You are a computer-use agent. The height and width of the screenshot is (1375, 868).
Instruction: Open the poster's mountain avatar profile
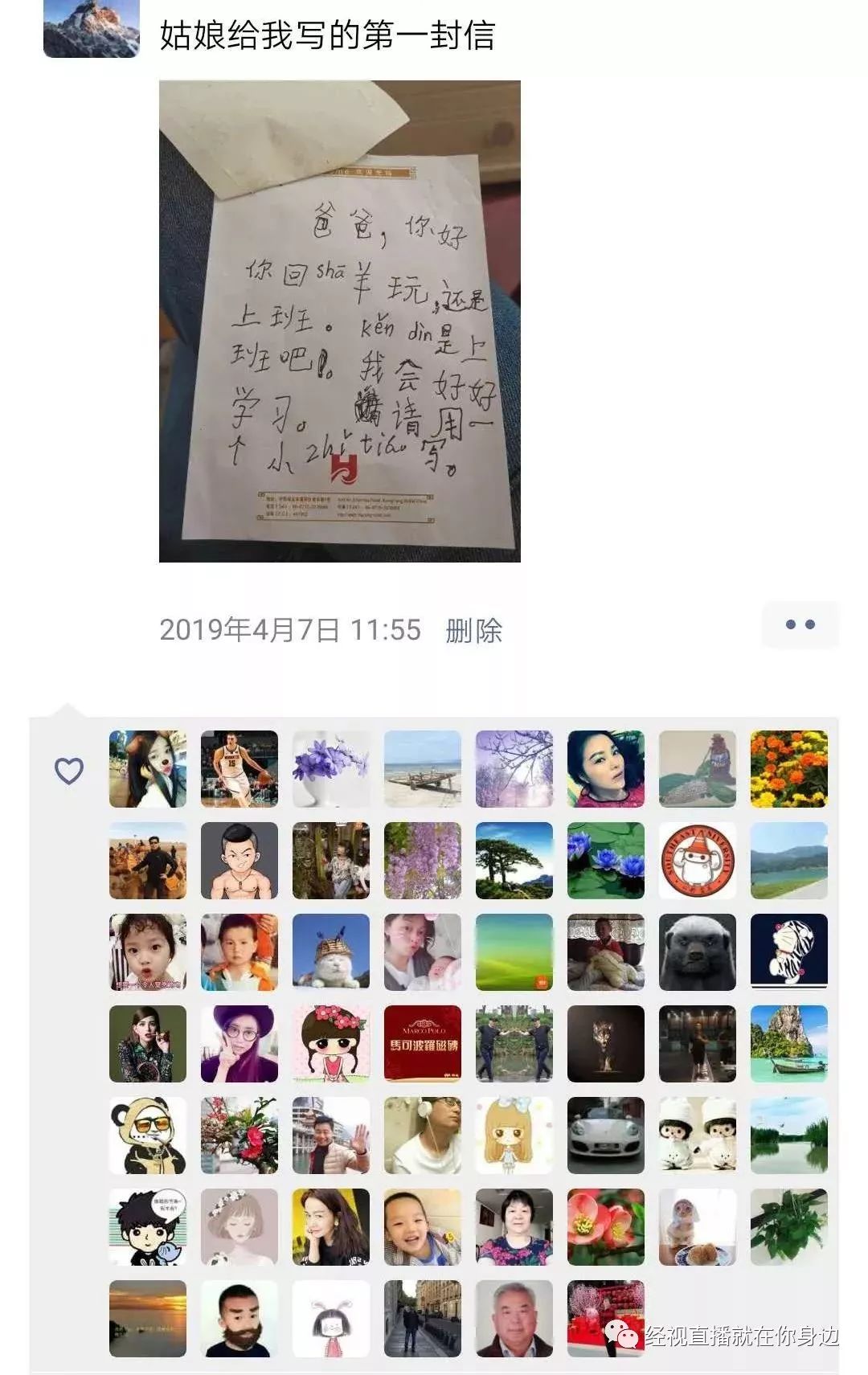(91, 28)
